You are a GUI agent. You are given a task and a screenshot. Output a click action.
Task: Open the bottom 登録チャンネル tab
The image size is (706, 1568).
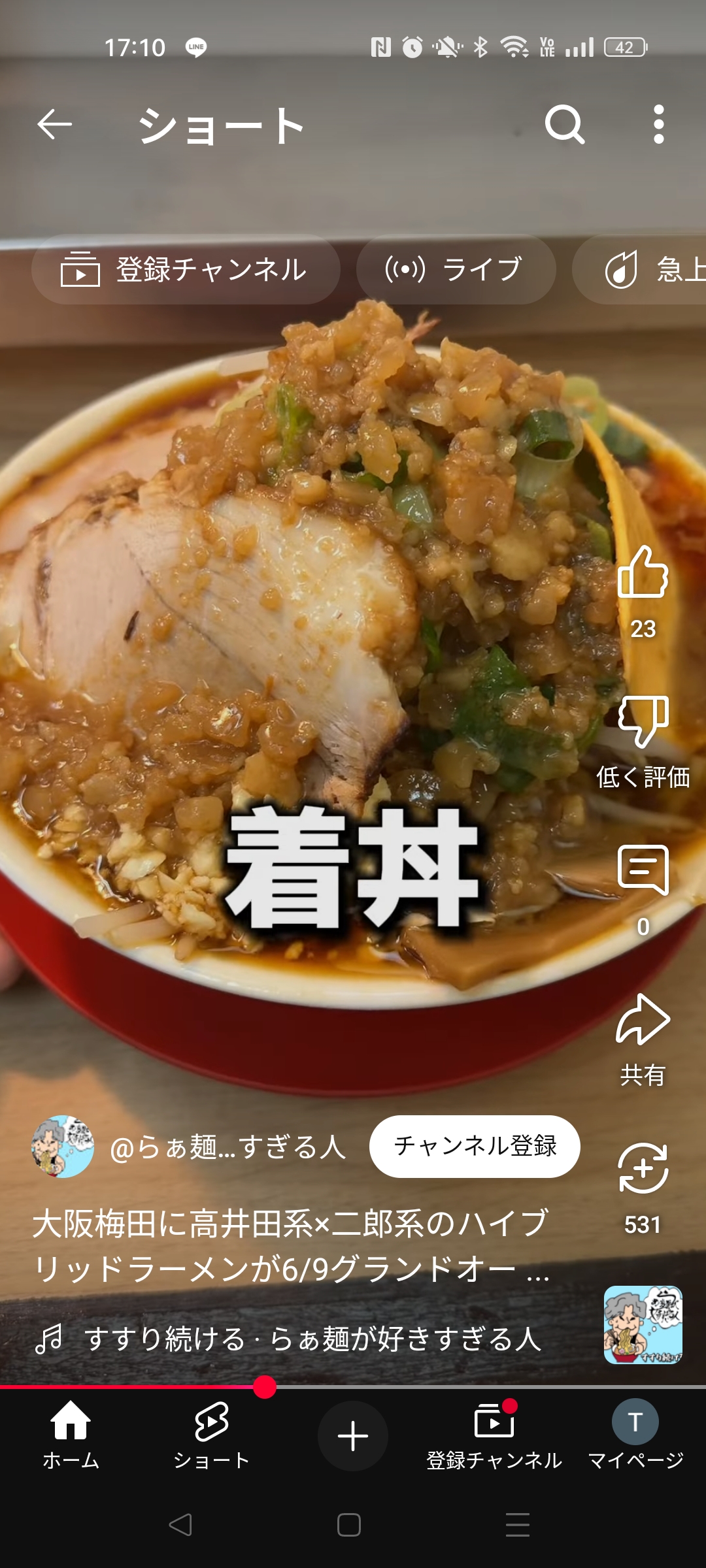click(x=494, y=1435)
